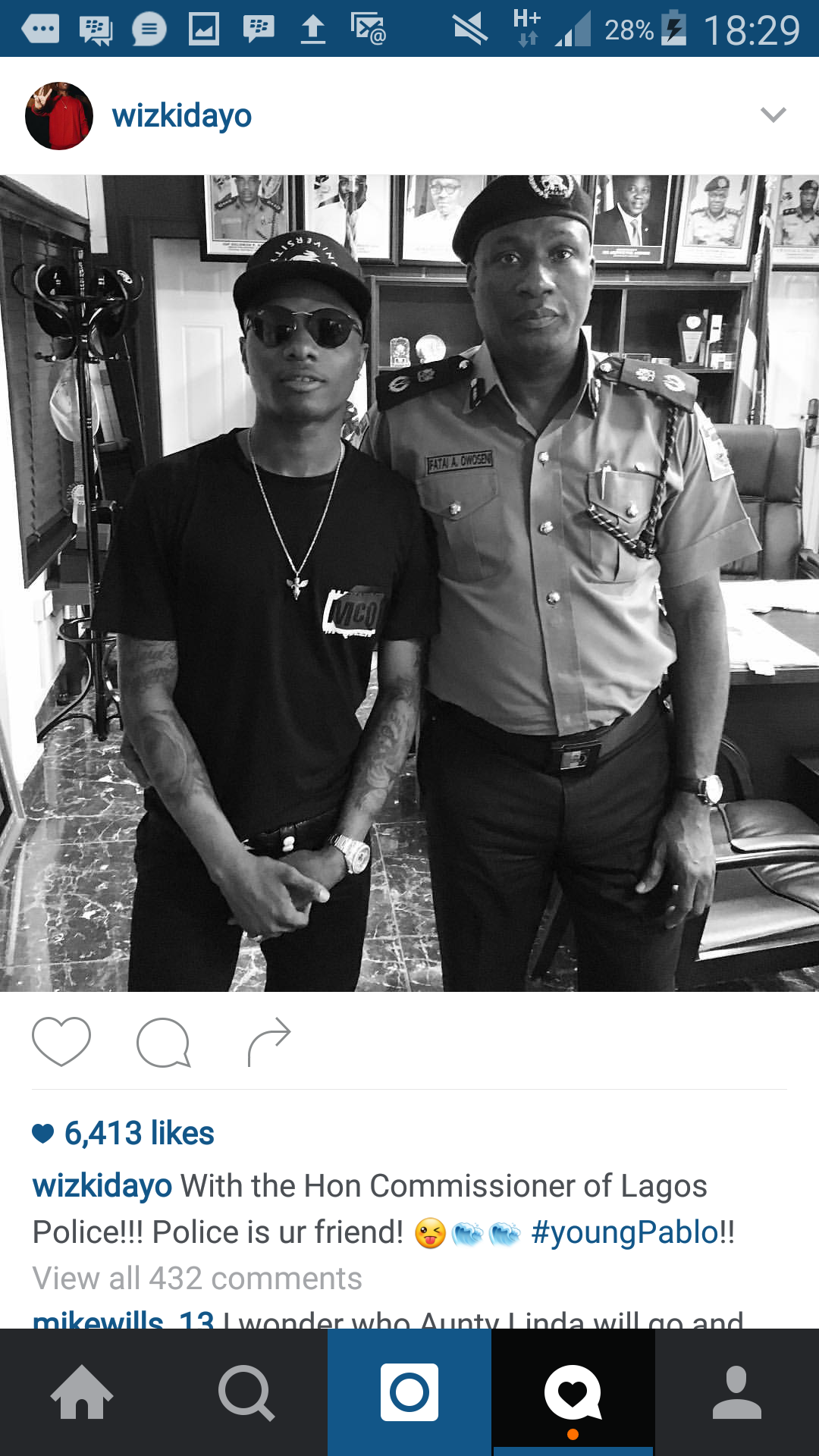Open the camera tab
The width and height of the screenshot is (819, 1456).
pyautogui.click(x=409, y=1392)
